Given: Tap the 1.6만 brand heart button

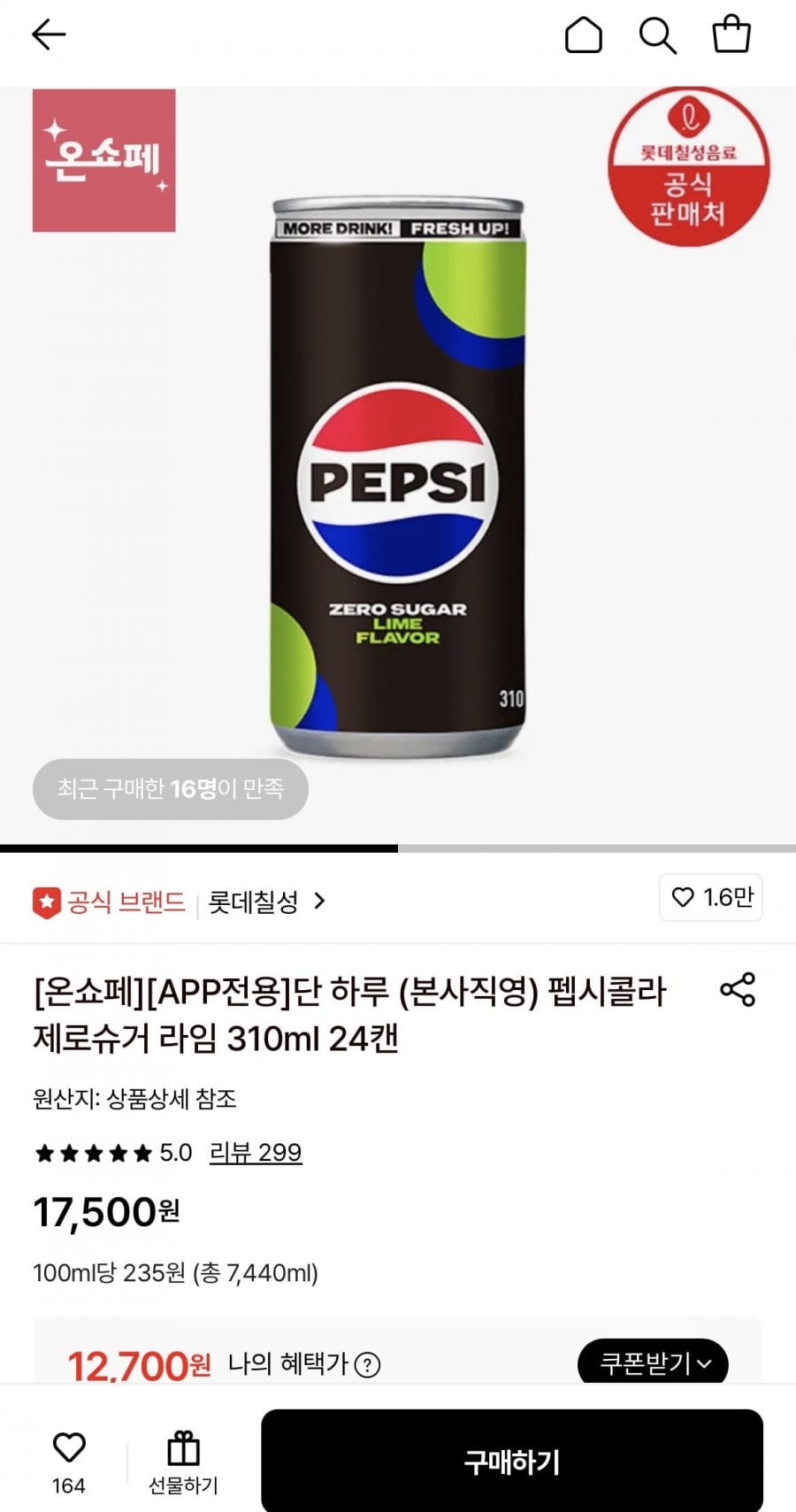Looking at the screenshot, I should [710, 897].
